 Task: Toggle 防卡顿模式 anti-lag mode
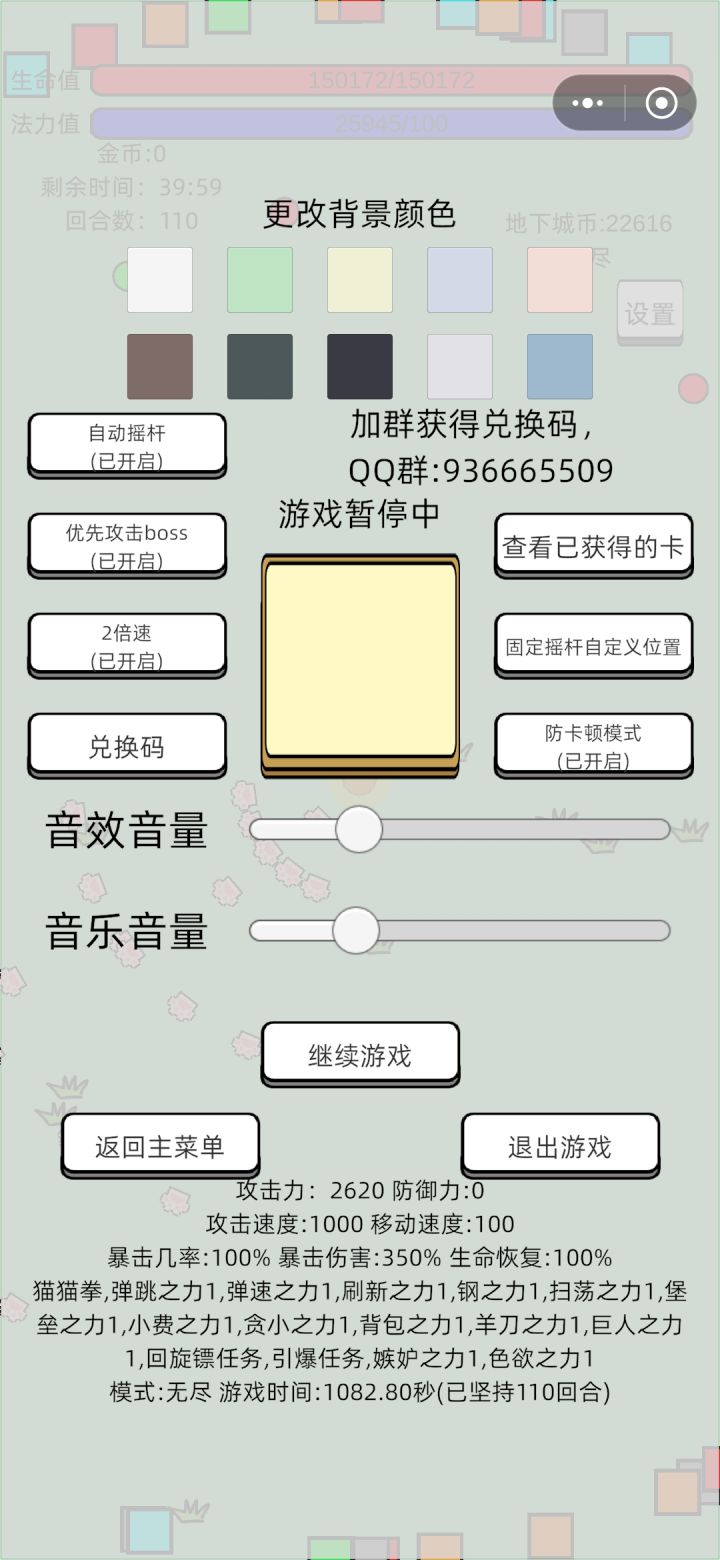point(593,744)
